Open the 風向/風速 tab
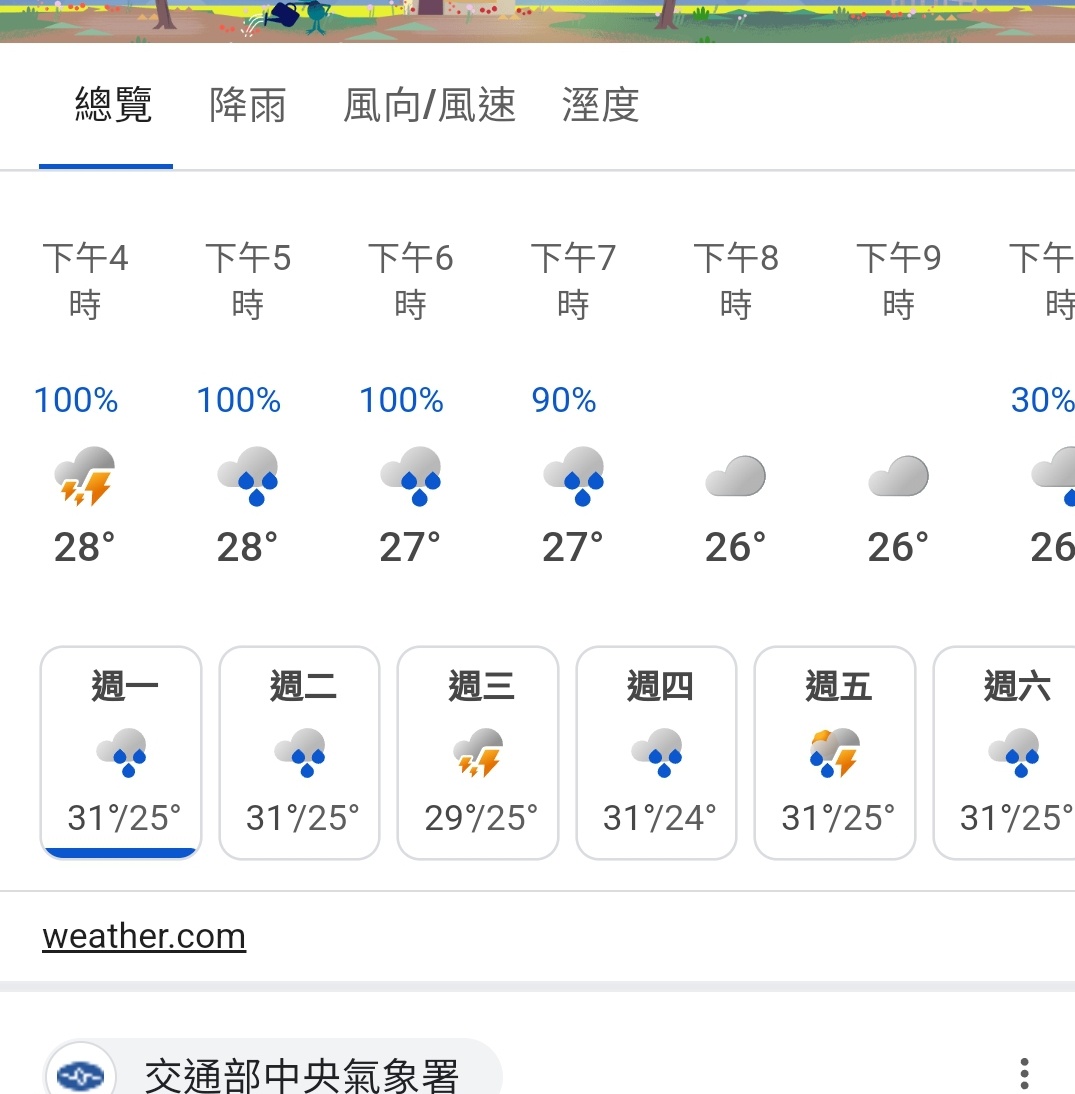This screenshot has height=1094, width=1075. click(x=429, y=105)
